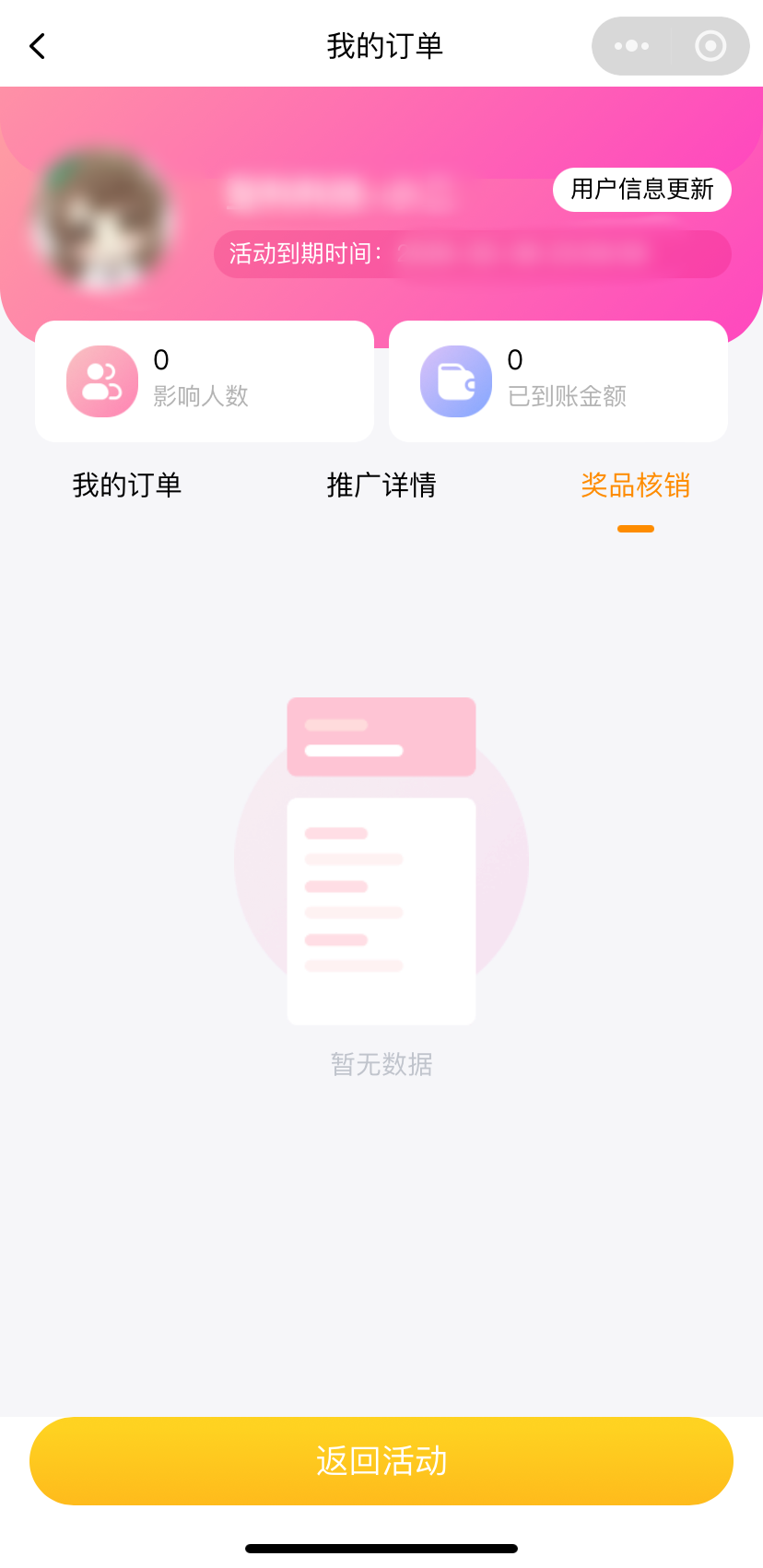
Task: Open the 影响人数 card
Action: (205, 381)
